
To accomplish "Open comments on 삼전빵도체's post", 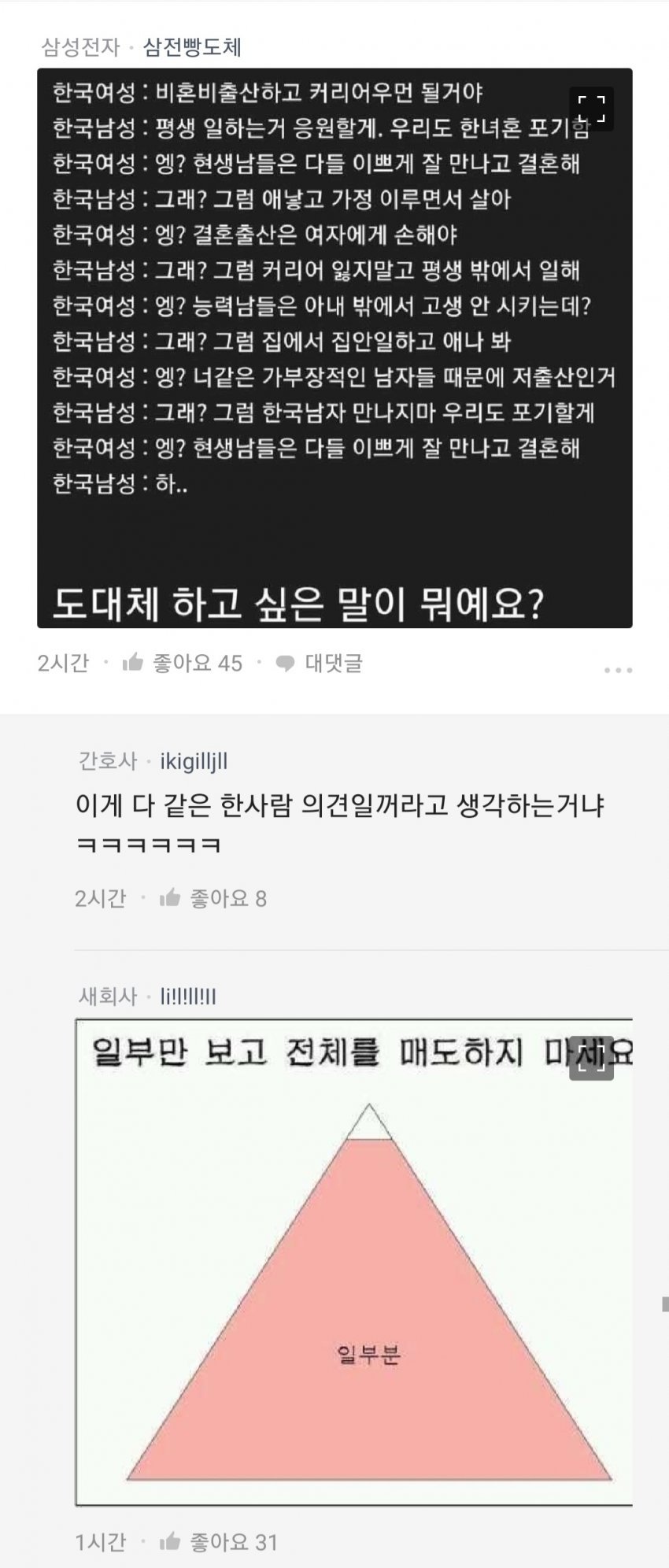I will pos(320,664).
